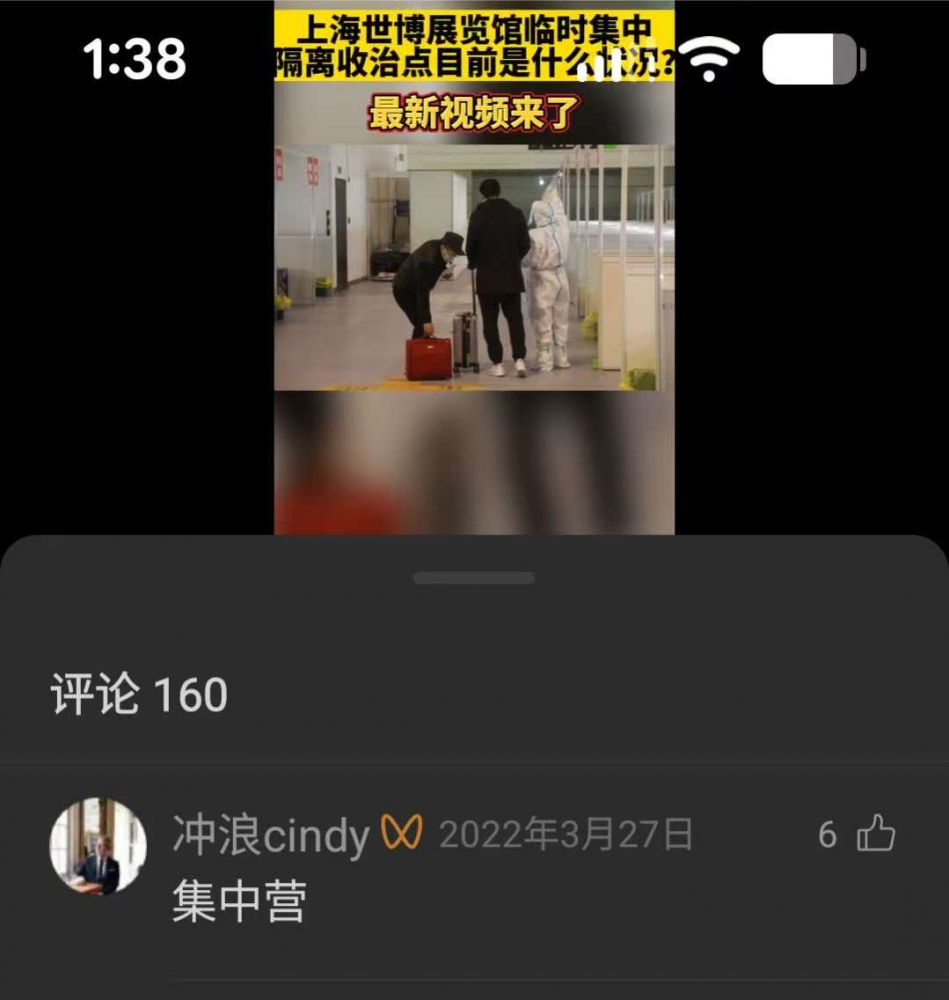Open the 集中营 comment to reply
This screenshot has height=1000, width=949.
click(239, 902)
